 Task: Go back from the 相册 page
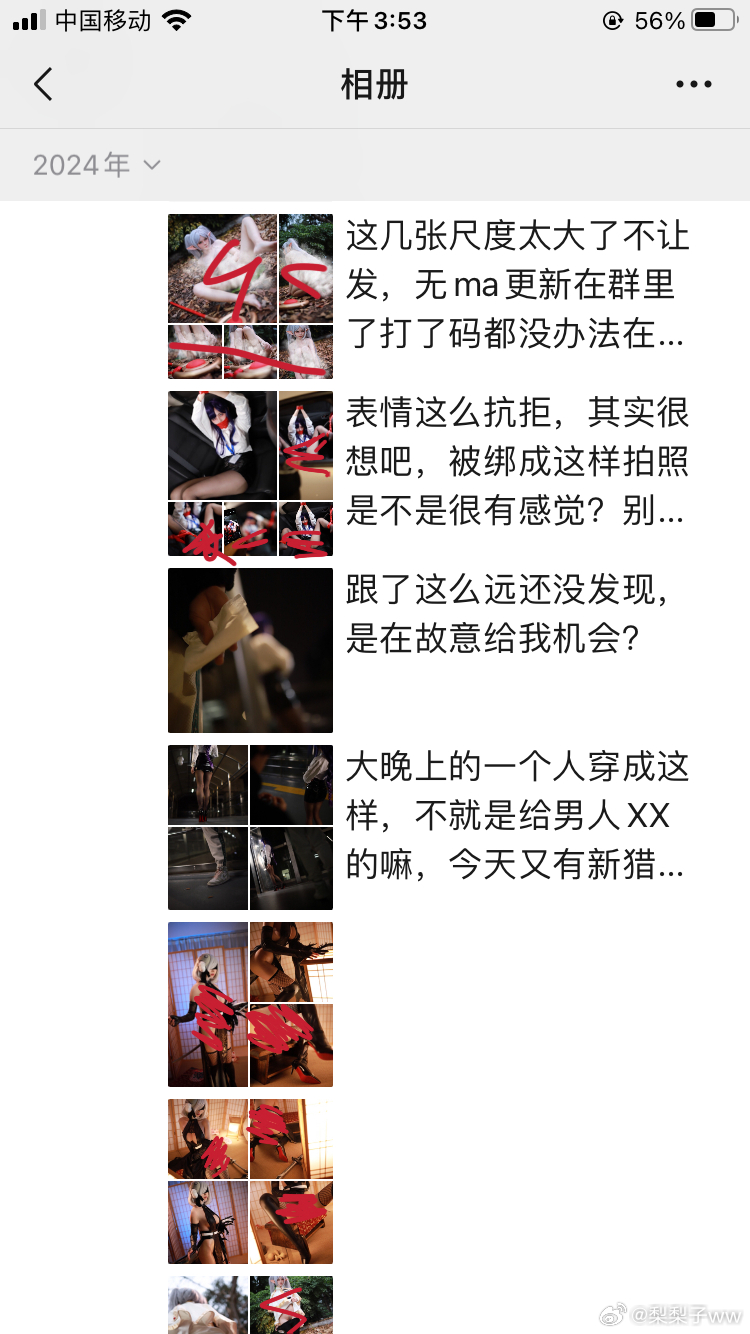[x=43, y=85]
